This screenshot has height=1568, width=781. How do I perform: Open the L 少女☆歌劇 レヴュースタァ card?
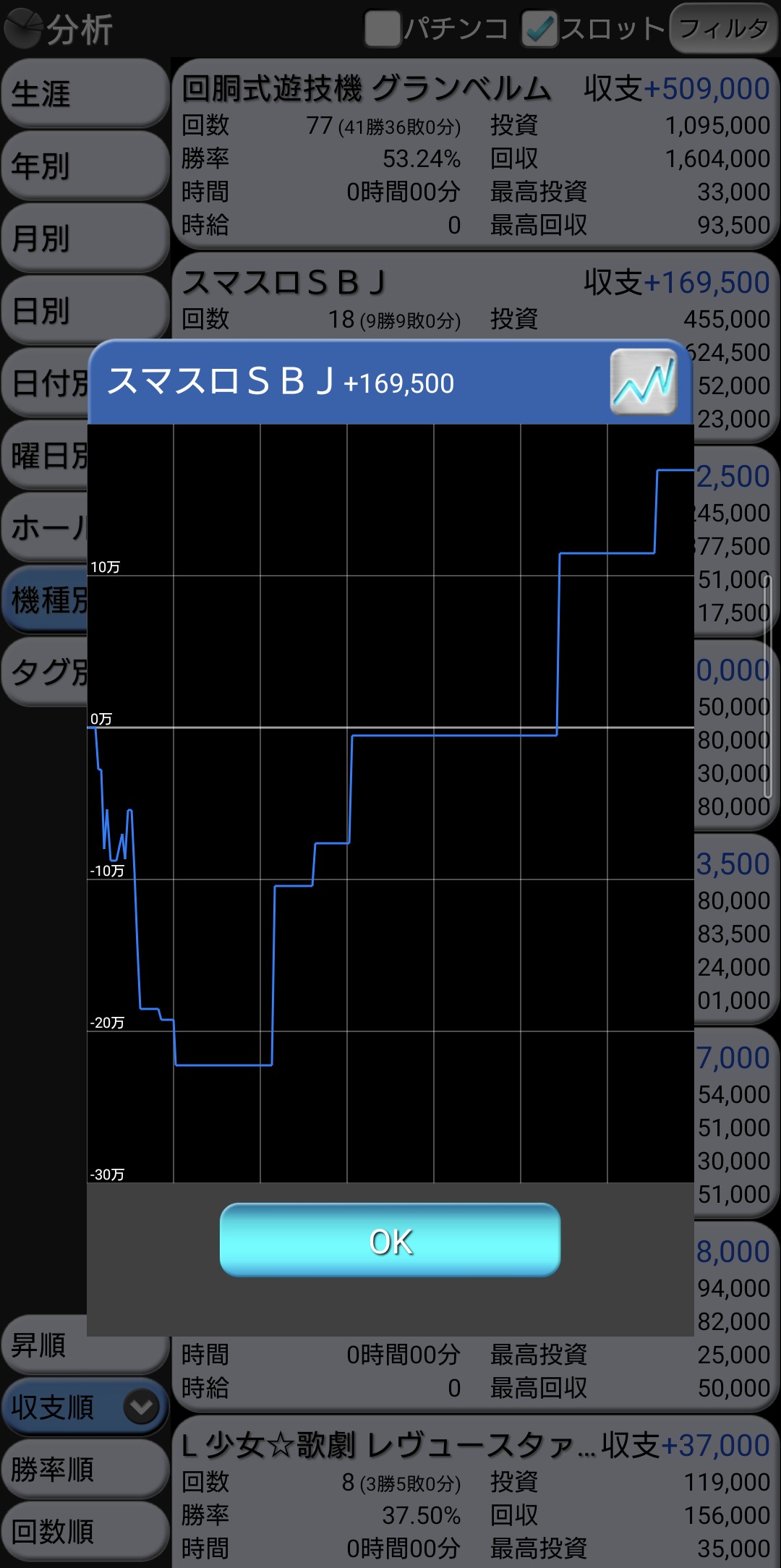475,1492
